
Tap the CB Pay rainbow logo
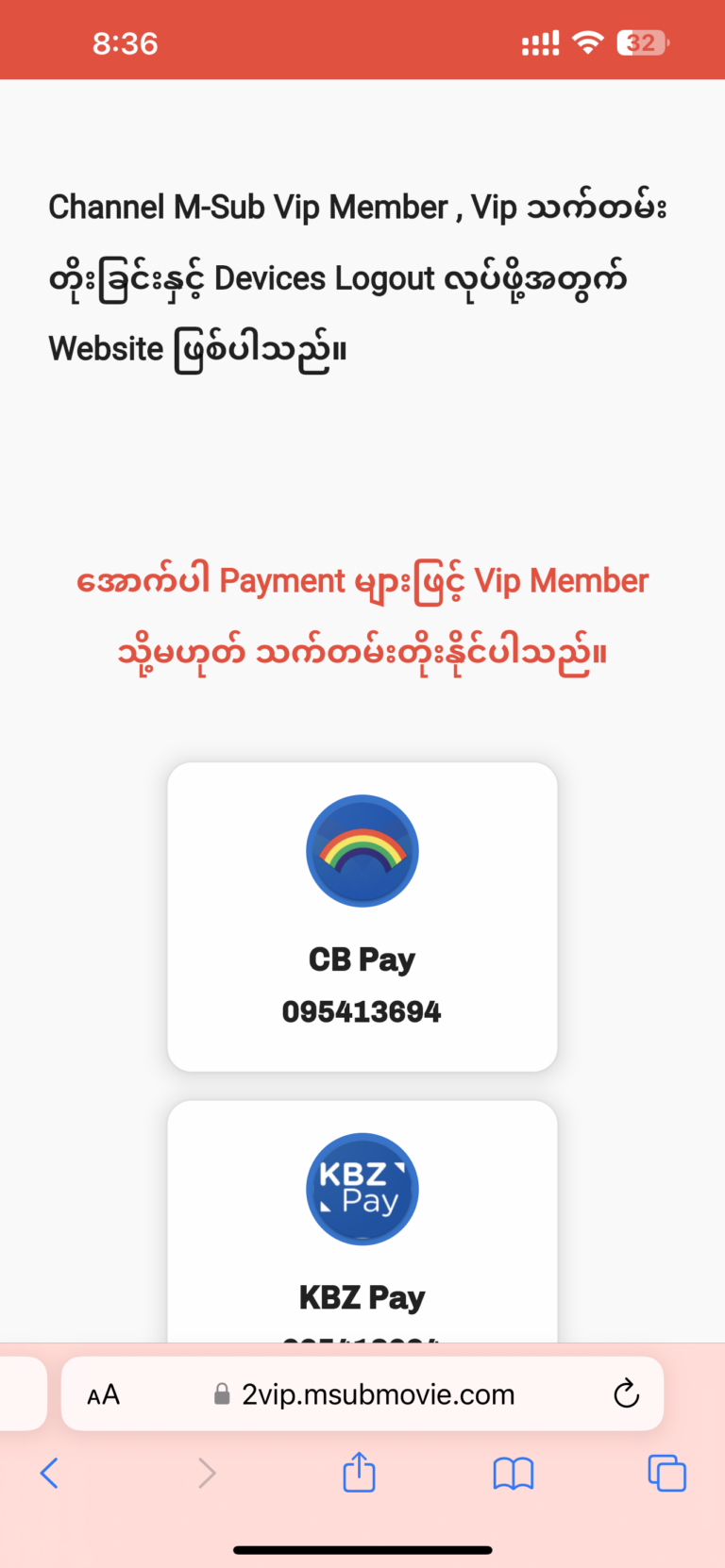click(362, 850)
